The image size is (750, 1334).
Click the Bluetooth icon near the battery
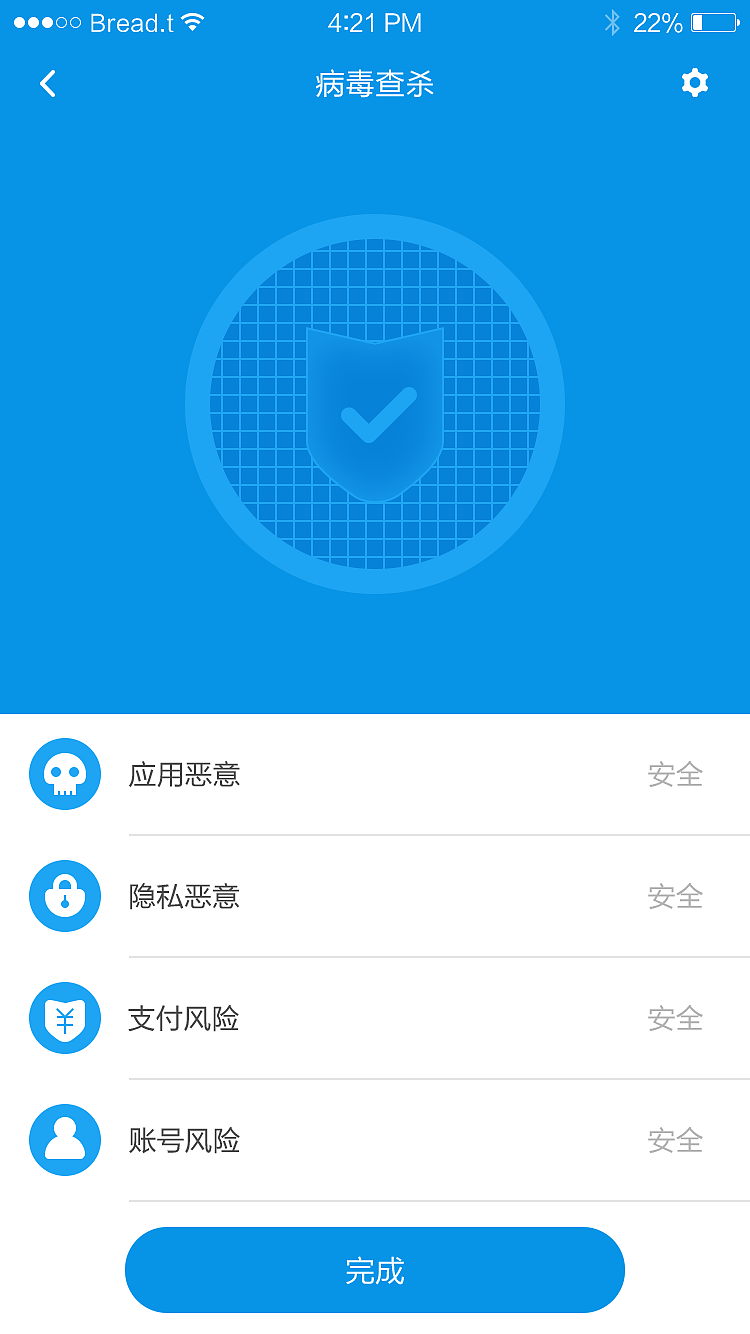click(611, 21)
